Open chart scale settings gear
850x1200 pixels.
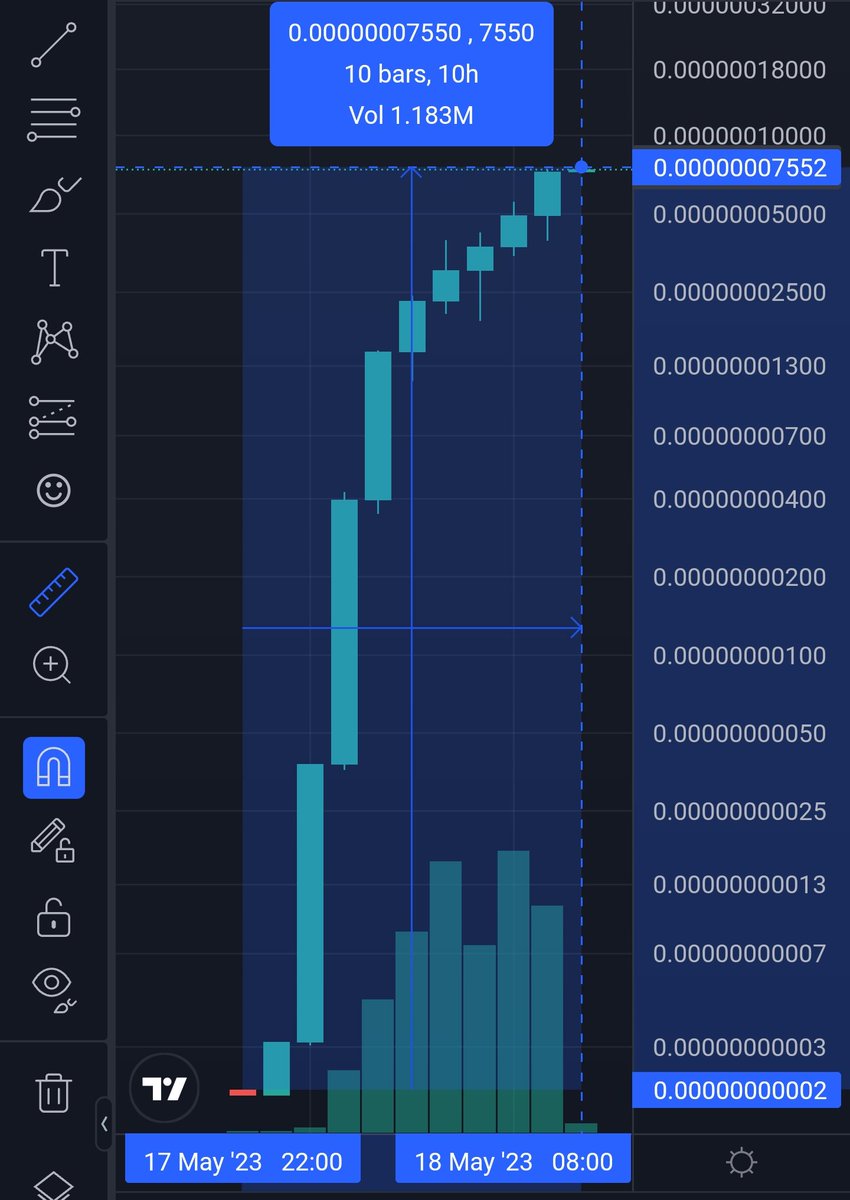741,1162
